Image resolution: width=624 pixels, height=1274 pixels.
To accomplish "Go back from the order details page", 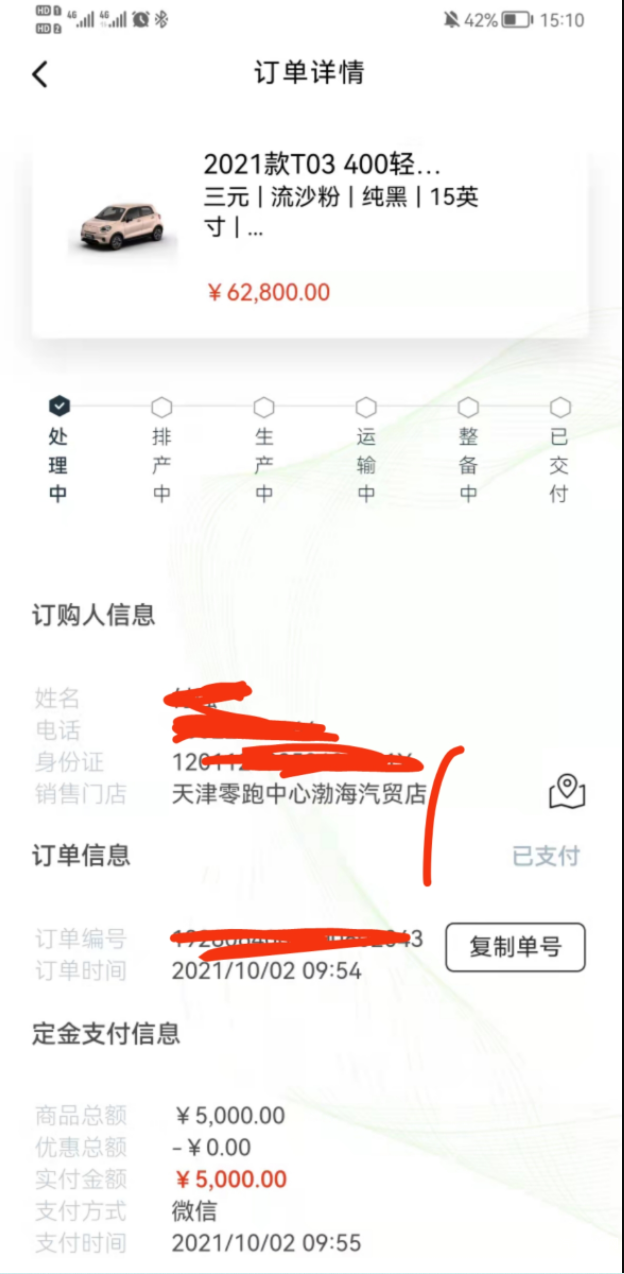I will coord(40,74).
